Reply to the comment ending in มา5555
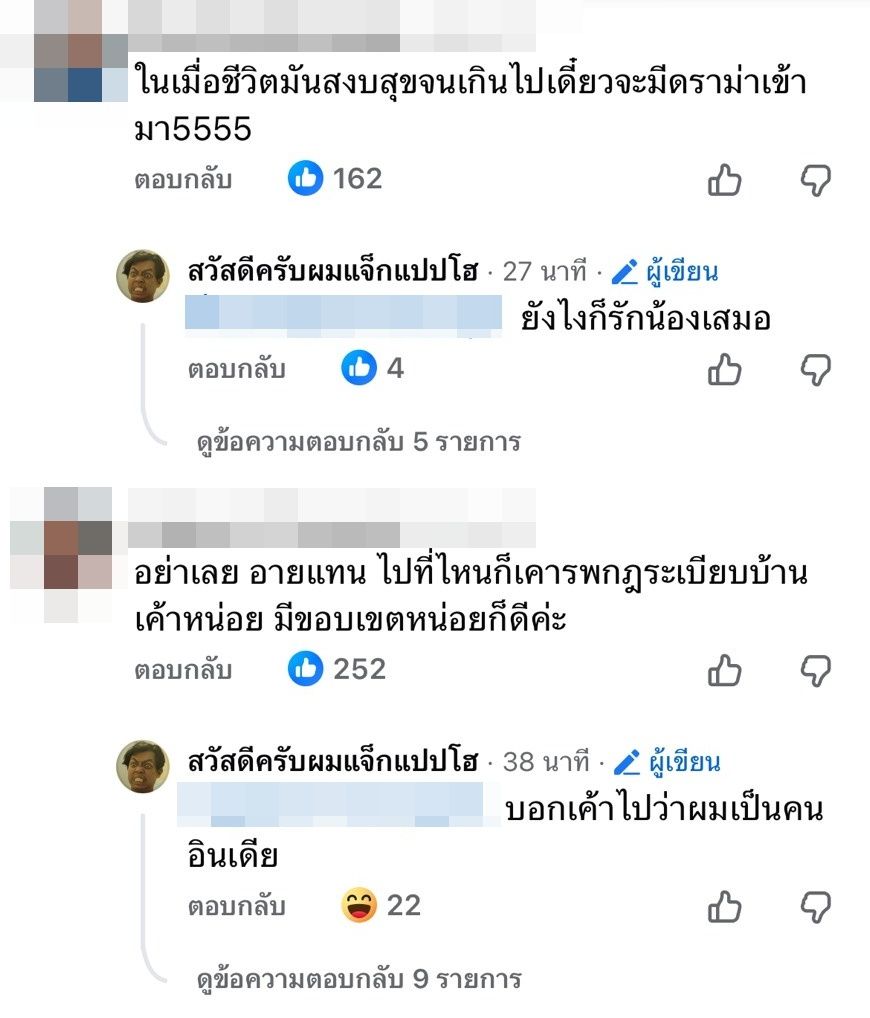 click(x=183, y=180)
